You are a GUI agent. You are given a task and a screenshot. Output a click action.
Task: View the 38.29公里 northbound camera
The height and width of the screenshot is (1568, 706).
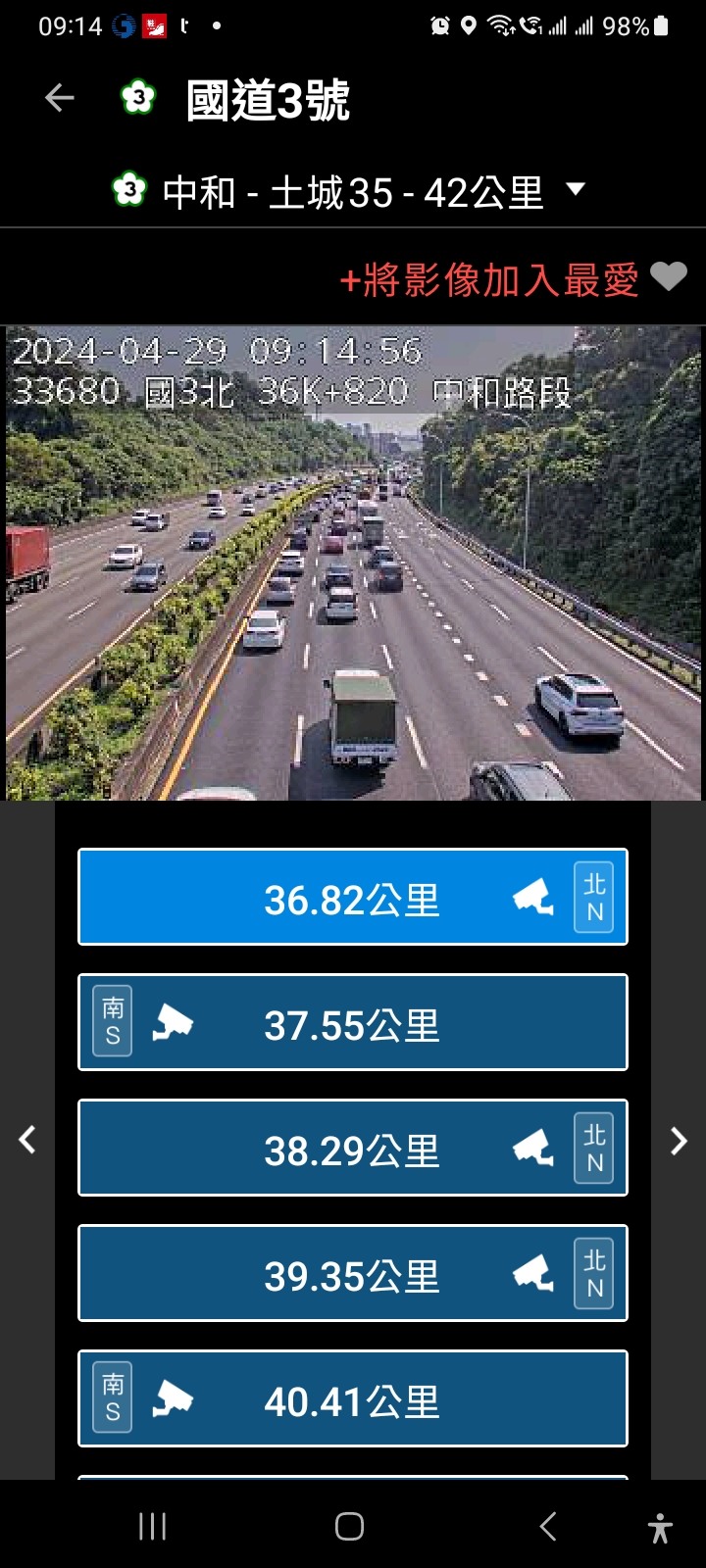coord(353,1149)
